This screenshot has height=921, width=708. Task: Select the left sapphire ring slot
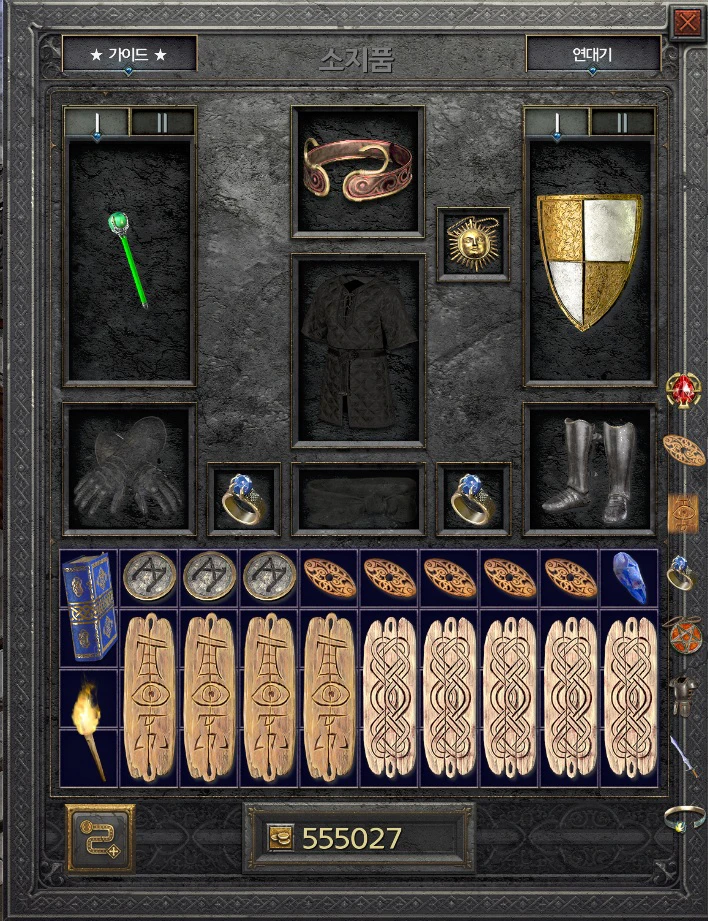[244, 499]
